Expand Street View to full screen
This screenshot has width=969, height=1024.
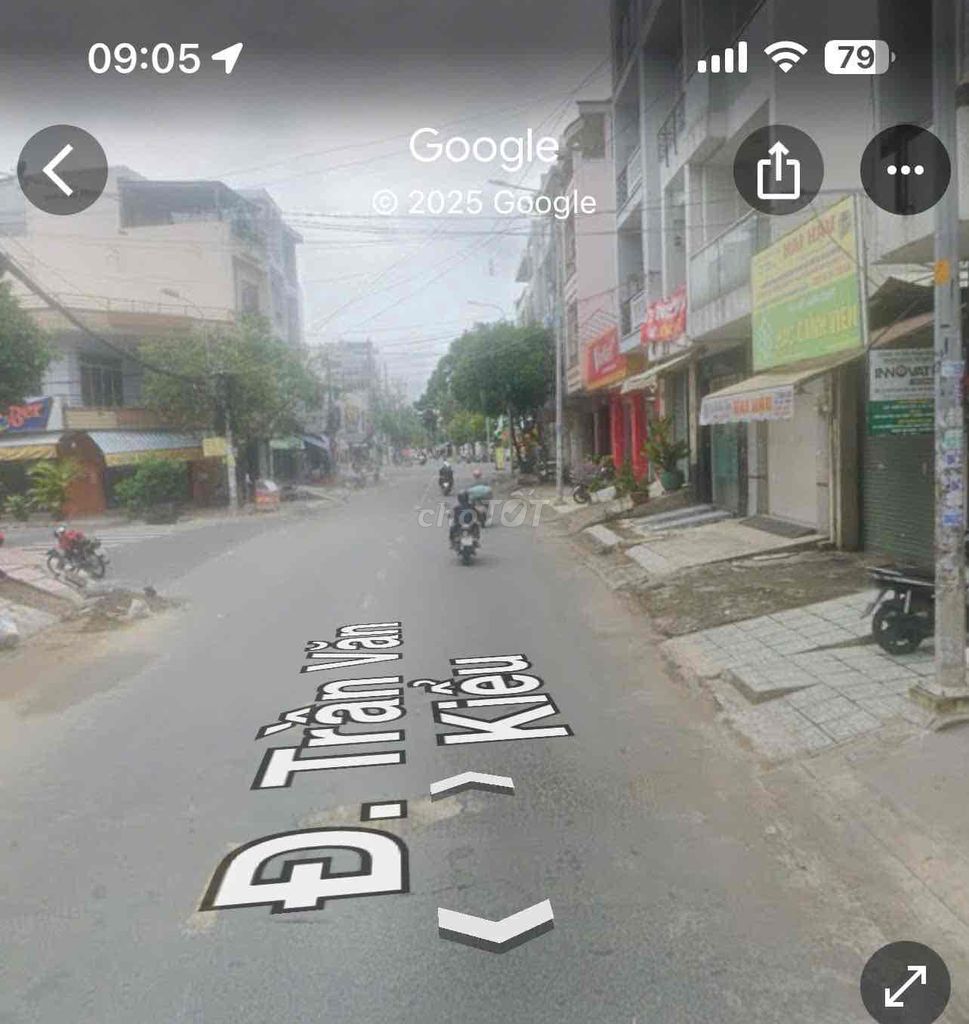point(905,985)
